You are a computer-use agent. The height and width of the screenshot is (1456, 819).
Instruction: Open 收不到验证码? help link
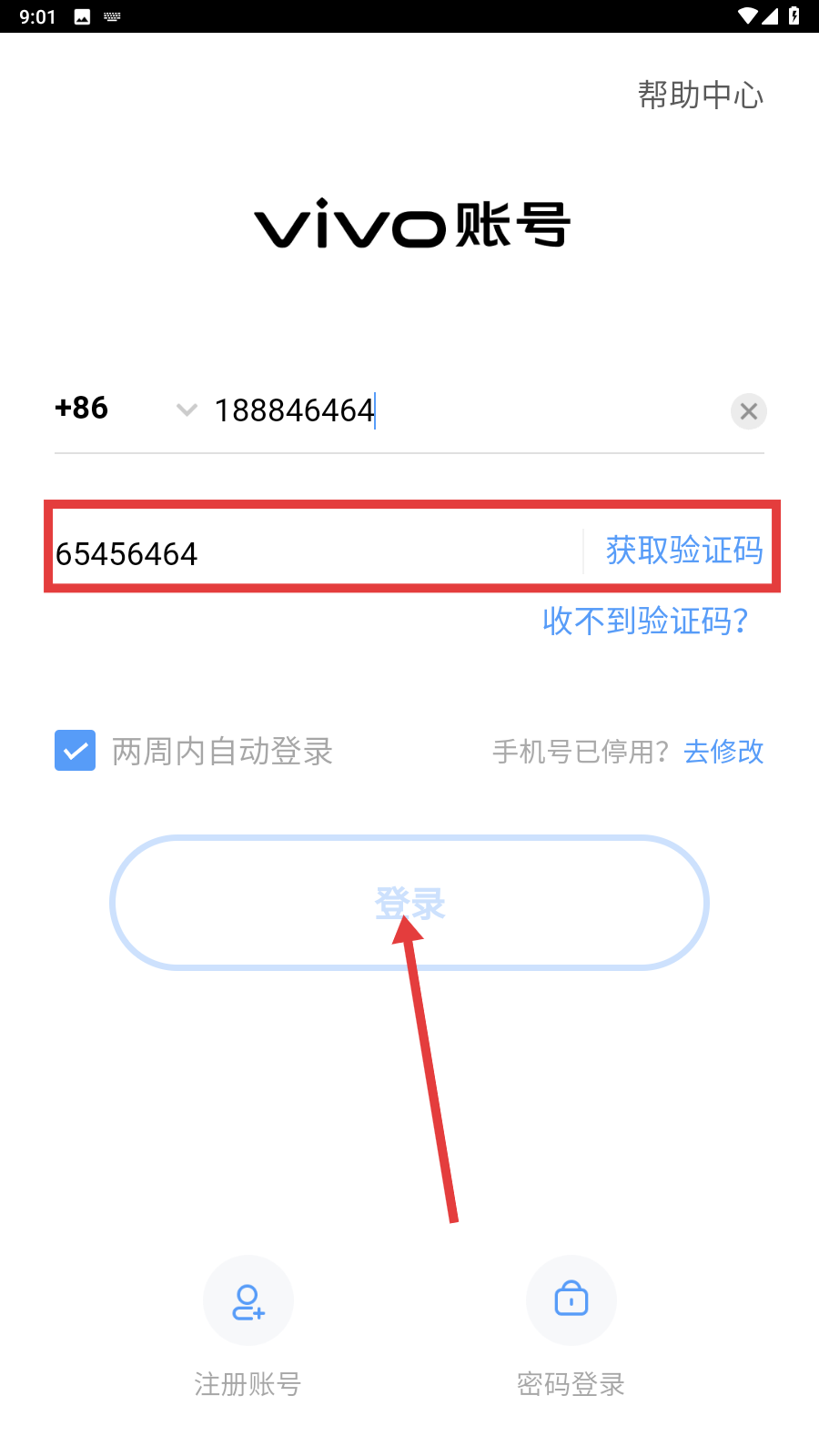coord(645,621)
